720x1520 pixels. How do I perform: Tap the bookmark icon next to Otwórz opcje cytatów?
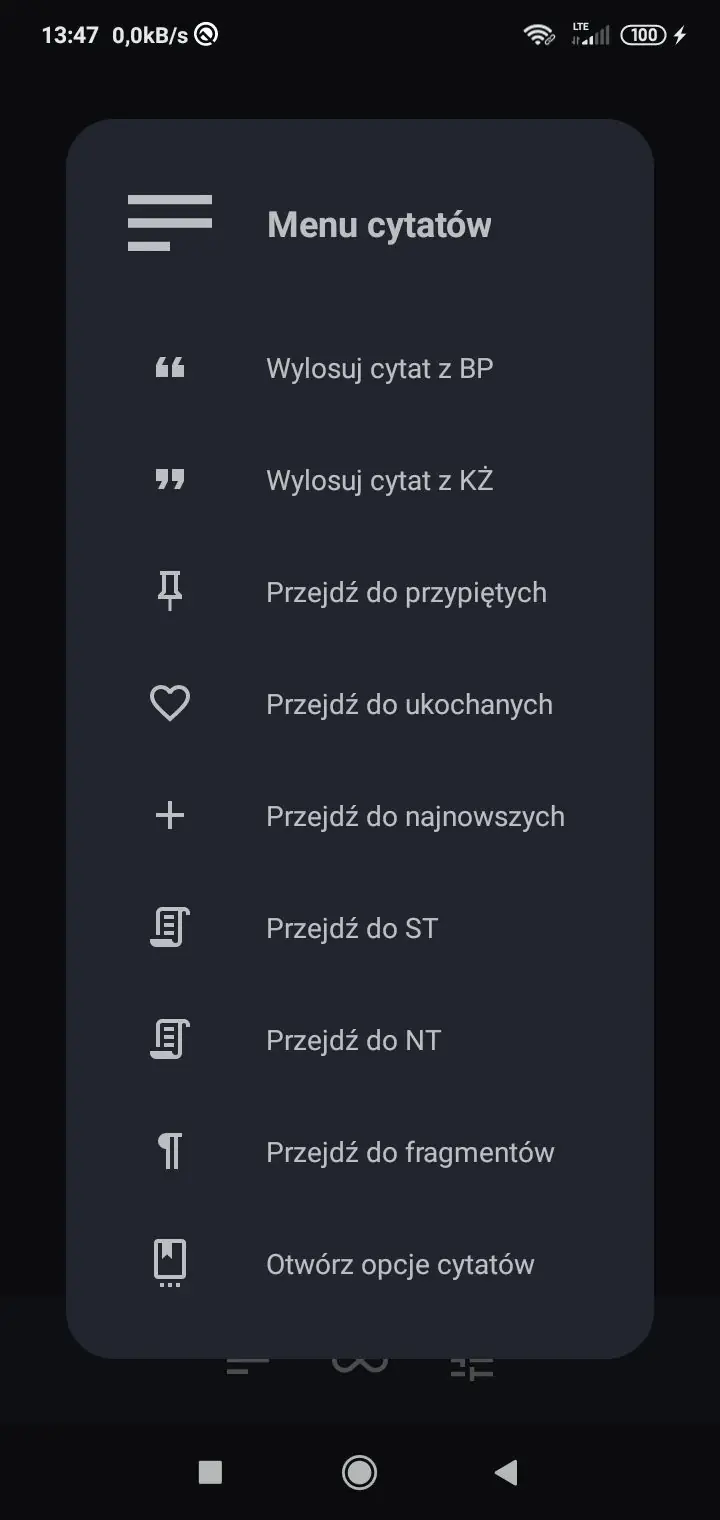[x=170, y=1263]
